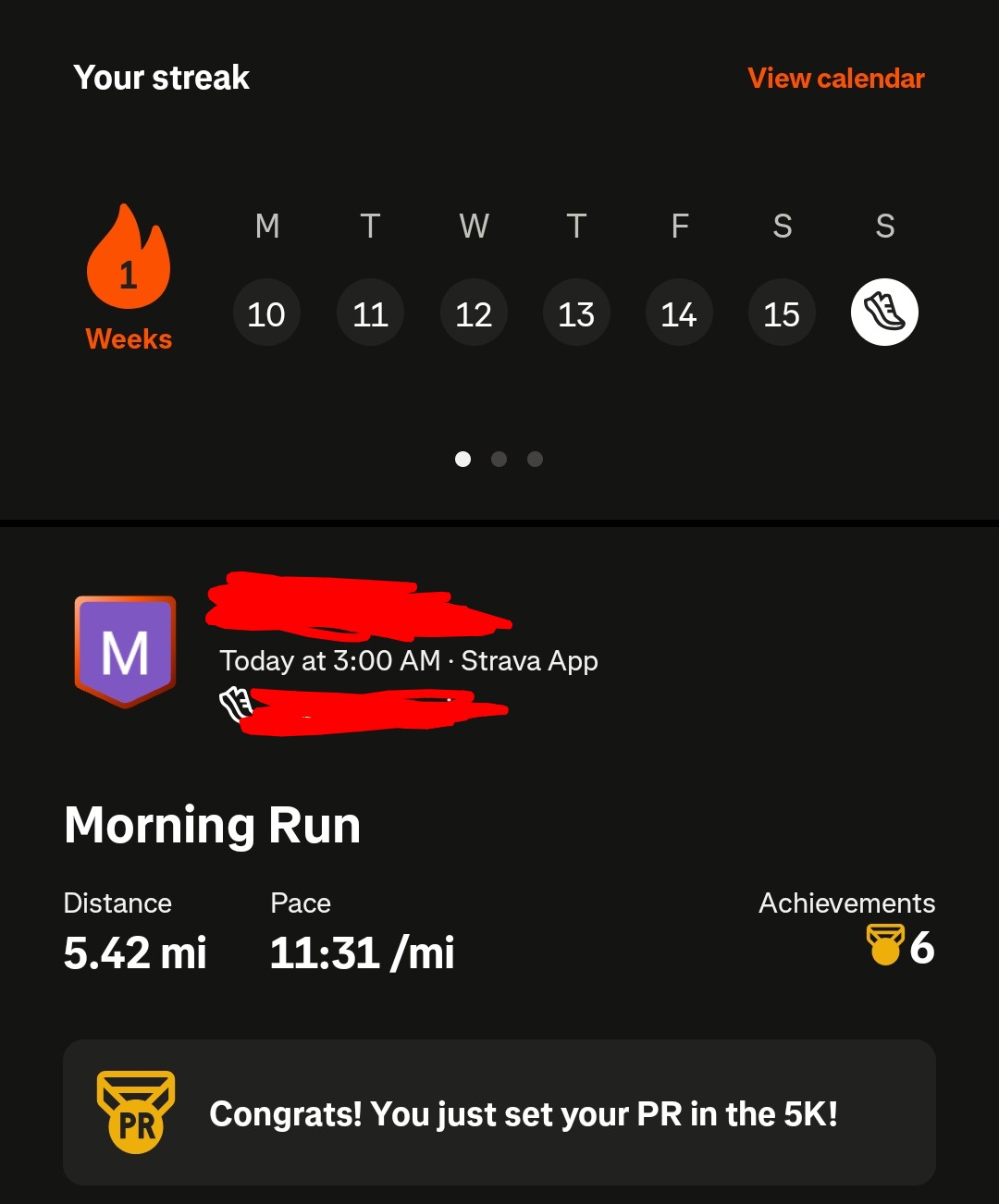Open View calendar link

pyautogui.click(x=835, y=79)
